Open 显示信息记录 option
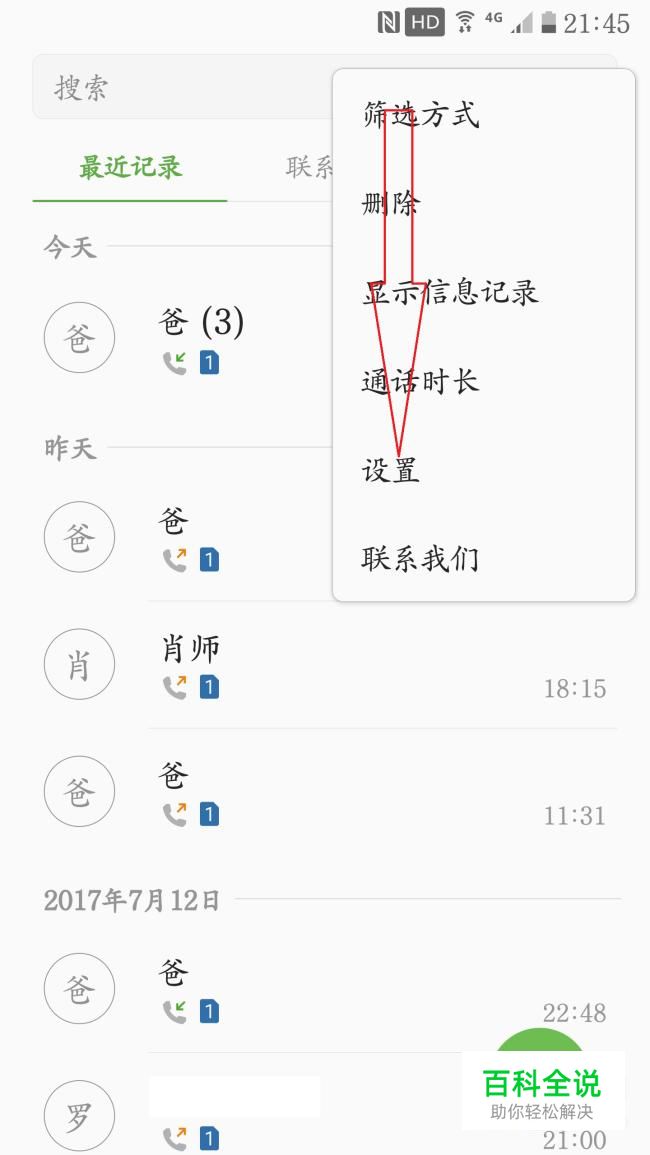Image resolution: width=650 pixels, height=1155 pixels. tap(483, 292)
